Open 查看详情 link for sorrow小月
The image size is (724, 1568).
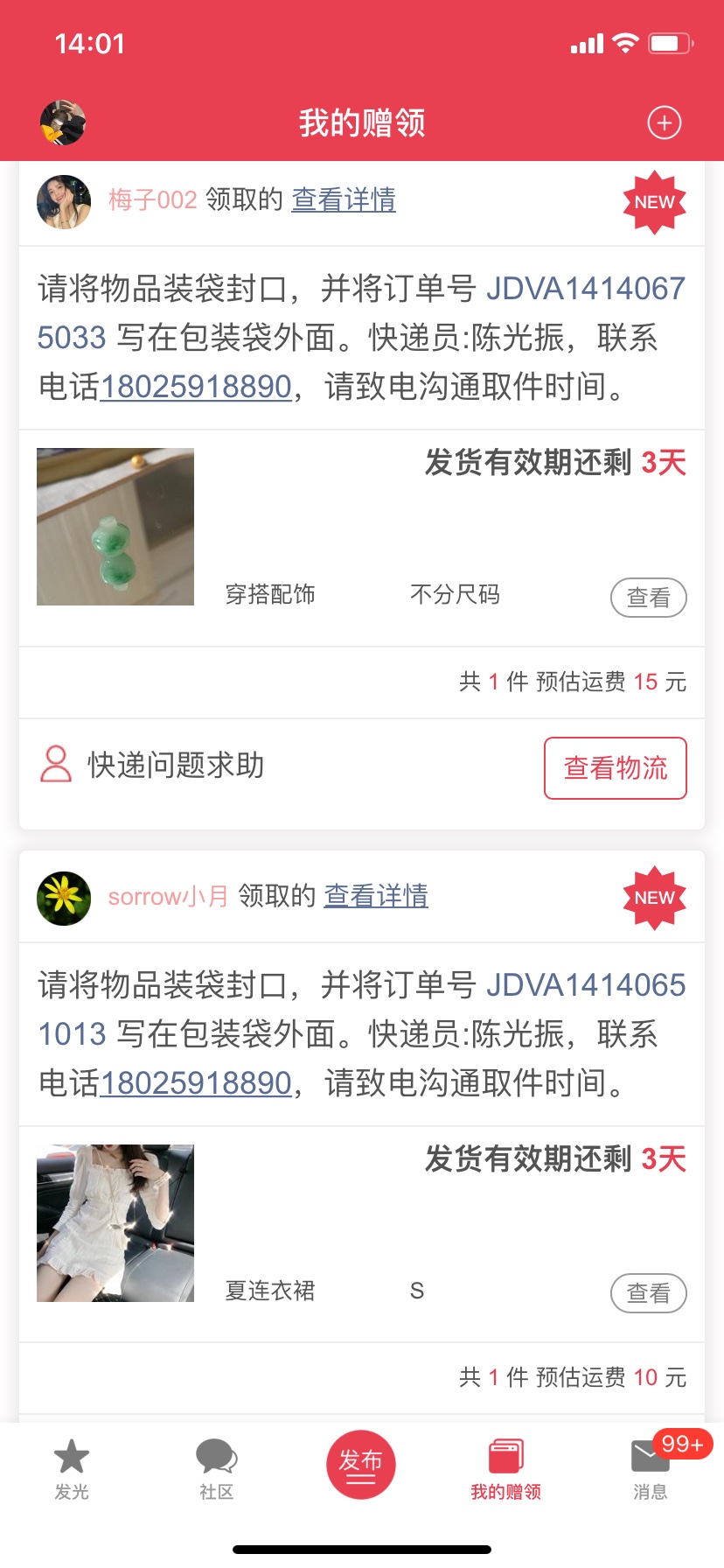[x=376, y=896]
